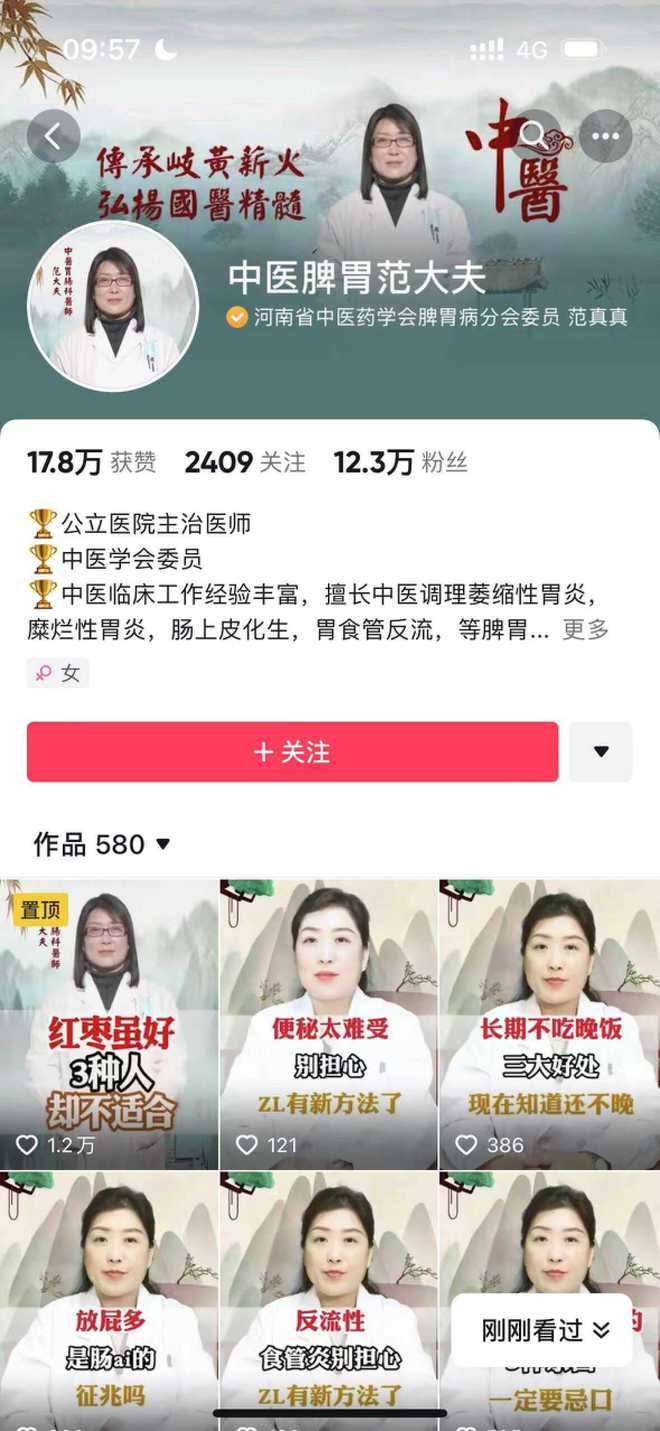Search within this doctor's profile
The width and height of the screenshot is (660, 1431).
(535, 137)
